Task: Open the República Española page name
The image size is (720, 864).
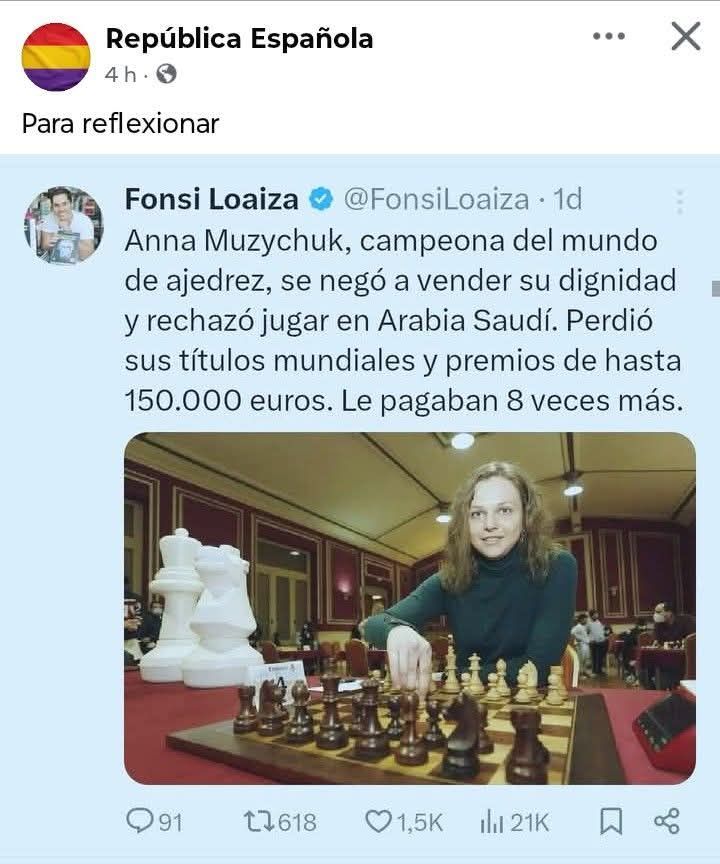Action: [x=239, y=39]
